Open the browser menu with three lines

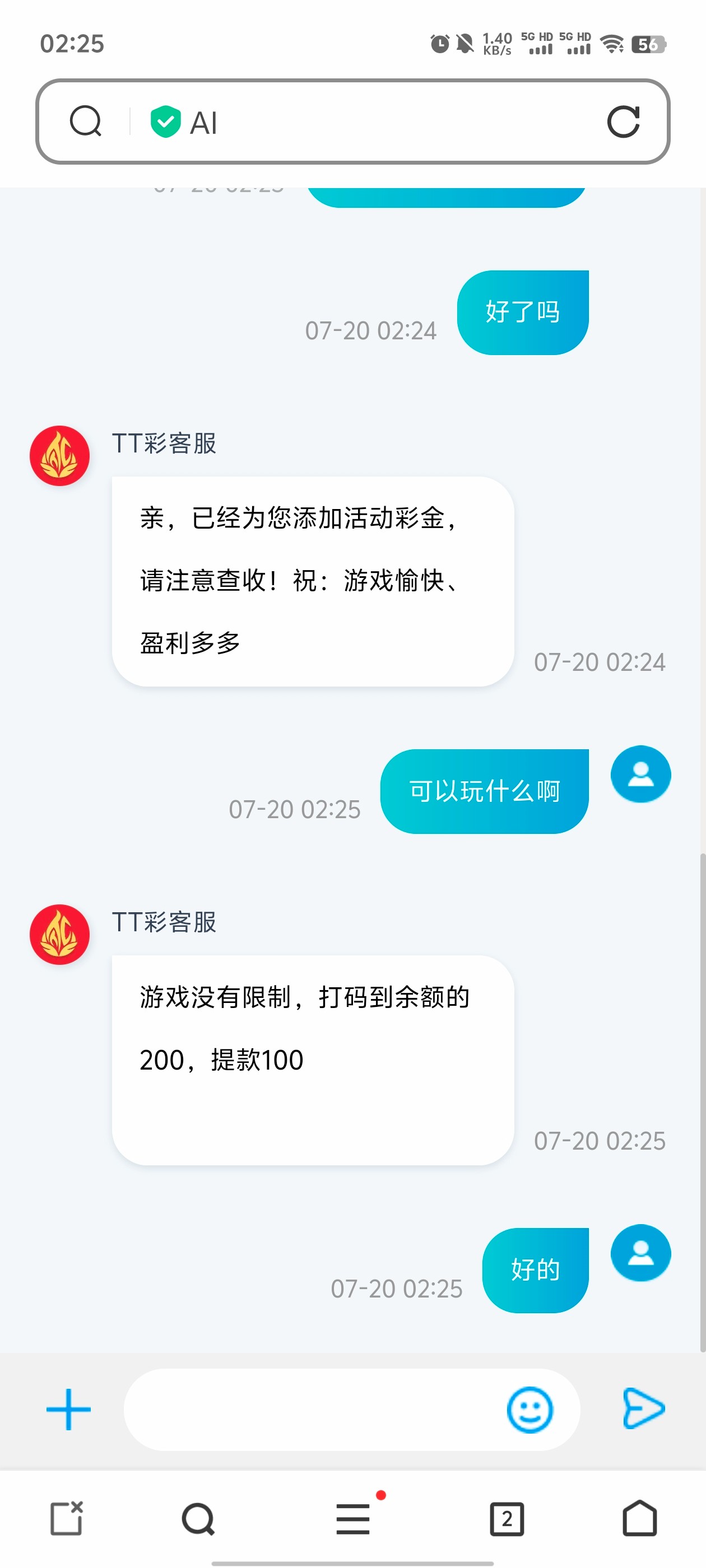(x=354, y=1519)
